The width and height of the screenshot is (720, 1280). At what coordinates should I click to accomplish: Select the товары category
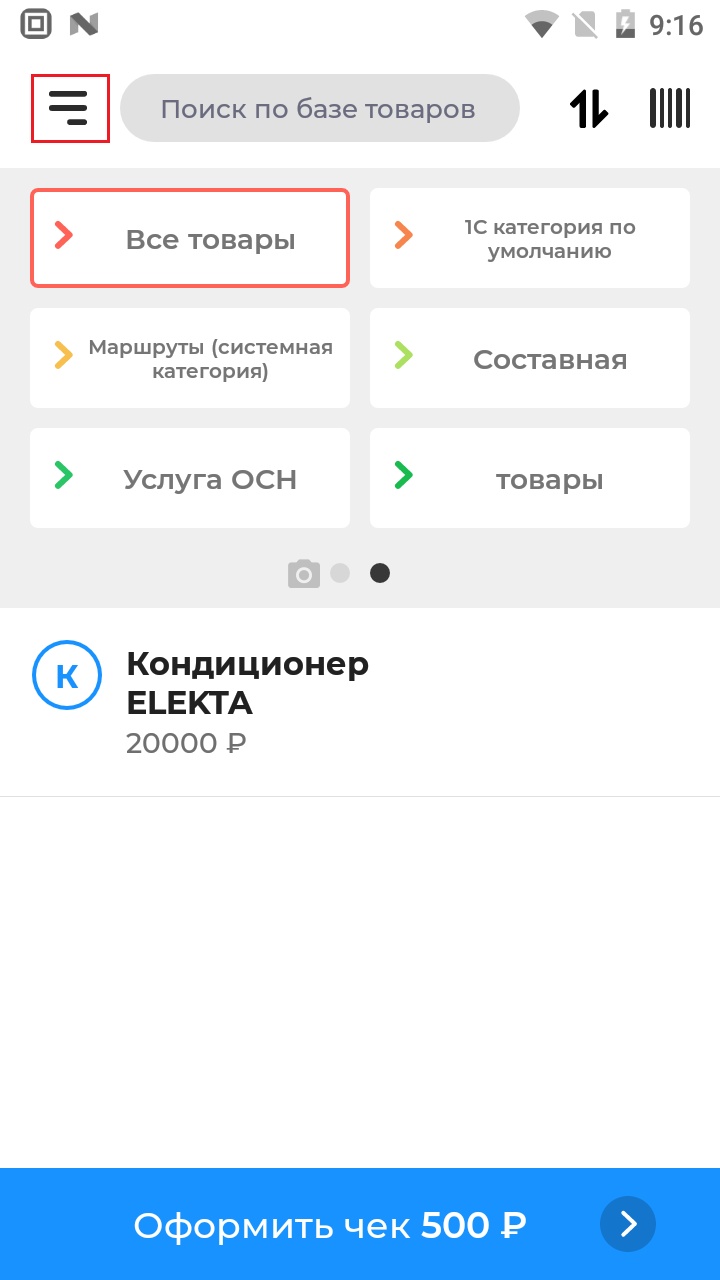coord(530,478)
